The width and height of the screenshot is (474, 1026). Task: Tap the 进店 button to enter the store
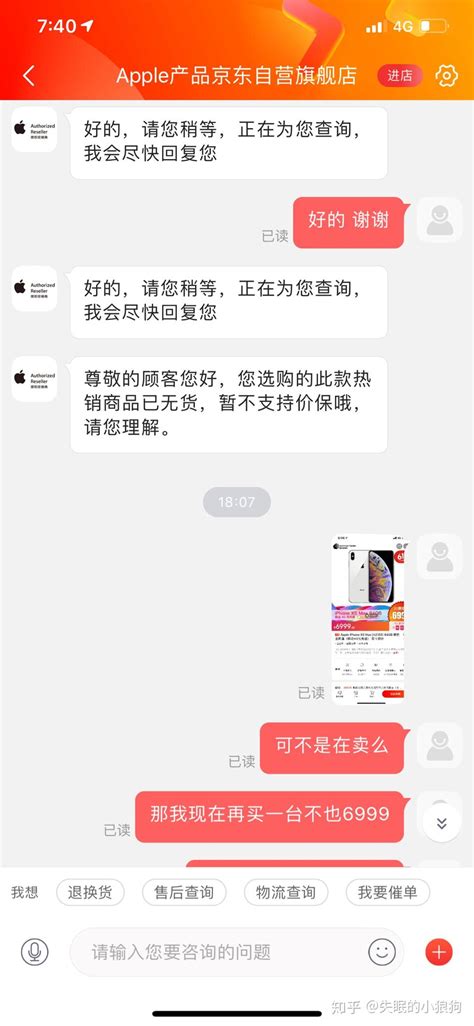click(x=400, y=76)
